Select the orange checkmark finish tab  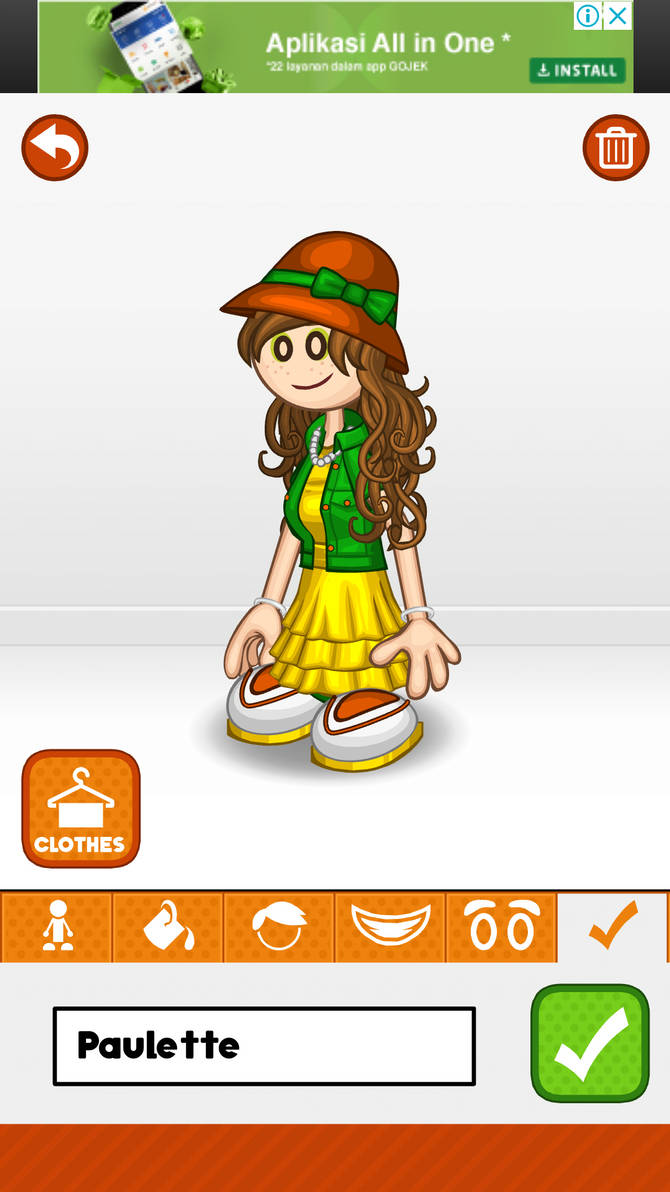(x=612, y=926)
